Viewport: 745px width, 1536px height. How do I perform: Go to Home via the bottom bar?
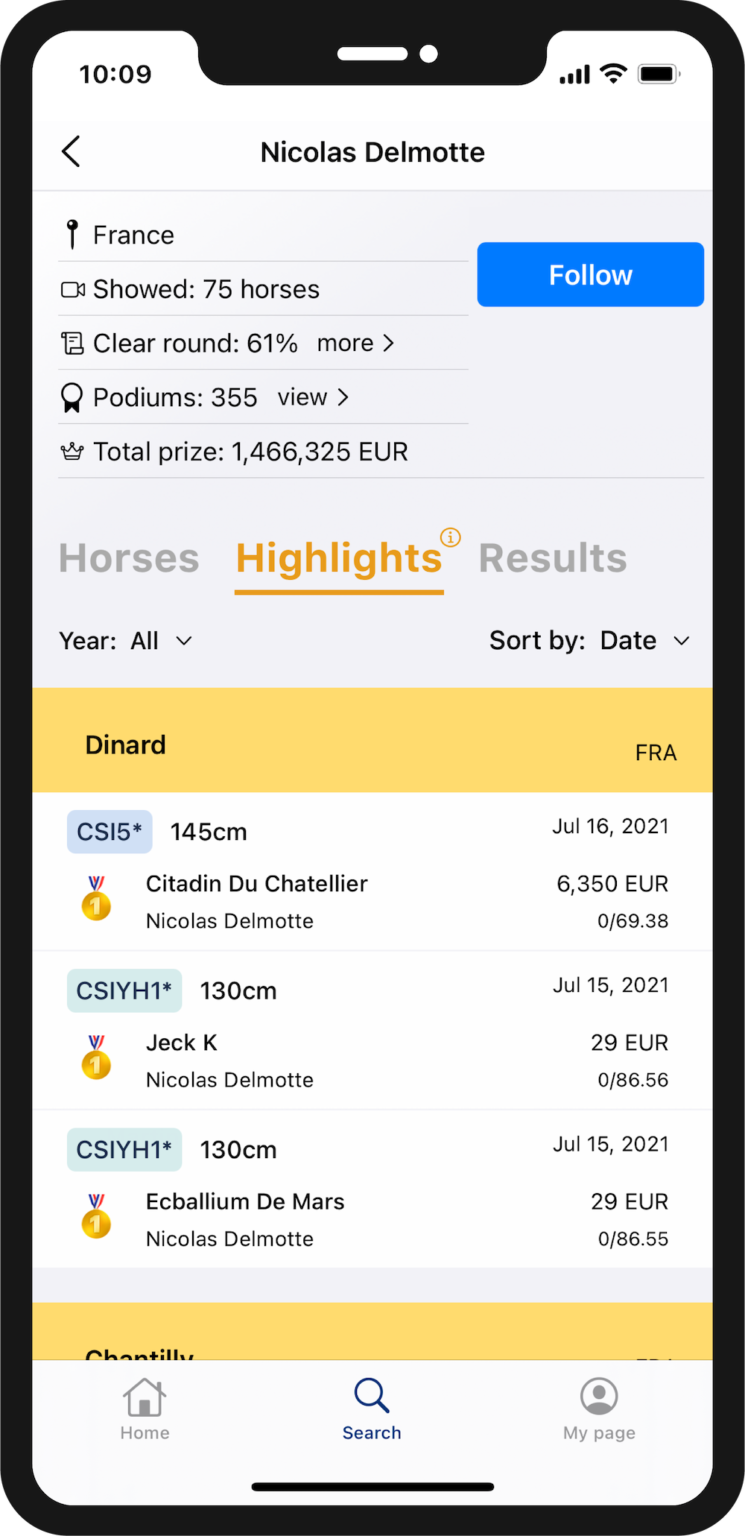click(x=145, y=1407)
